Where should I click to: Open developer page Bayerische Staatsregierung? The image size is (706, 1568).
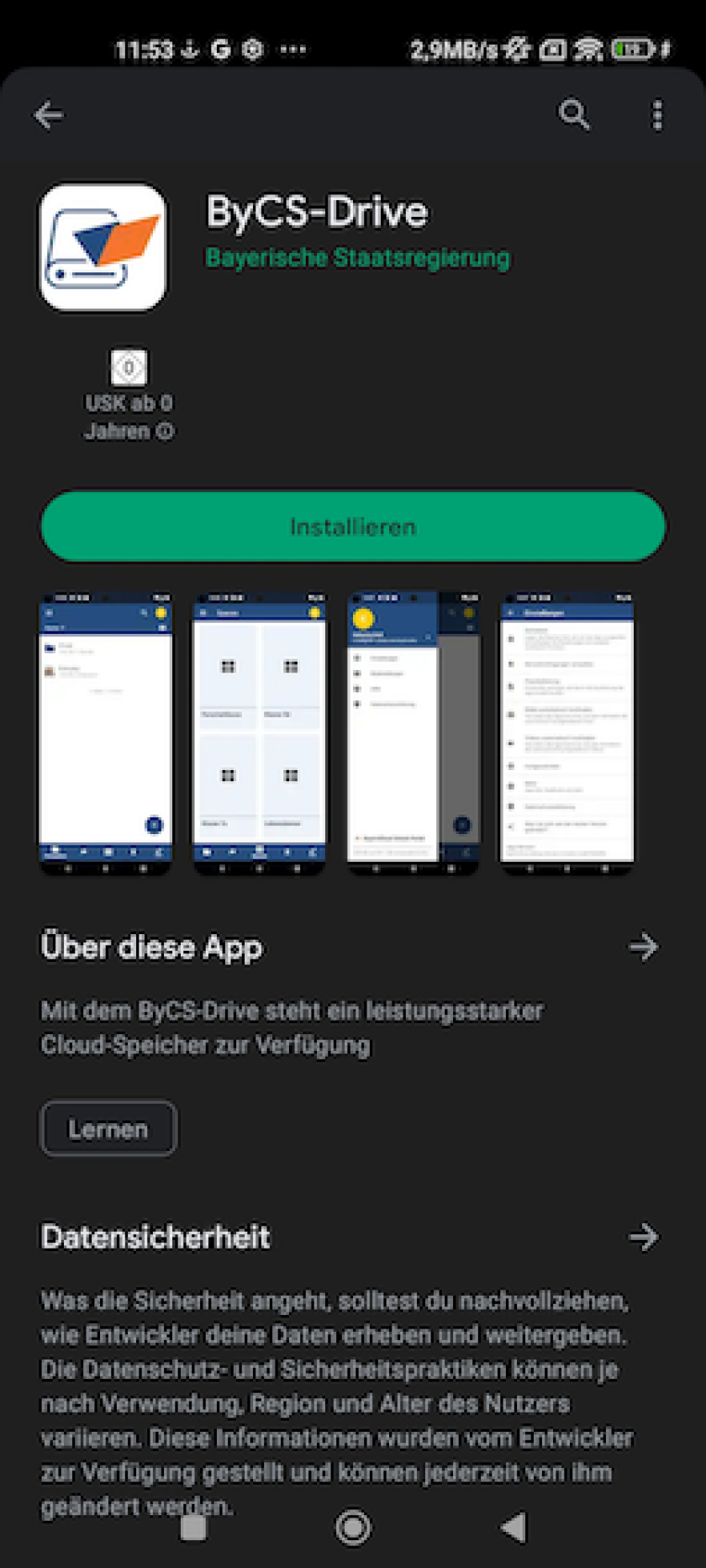tap(357, 257)
